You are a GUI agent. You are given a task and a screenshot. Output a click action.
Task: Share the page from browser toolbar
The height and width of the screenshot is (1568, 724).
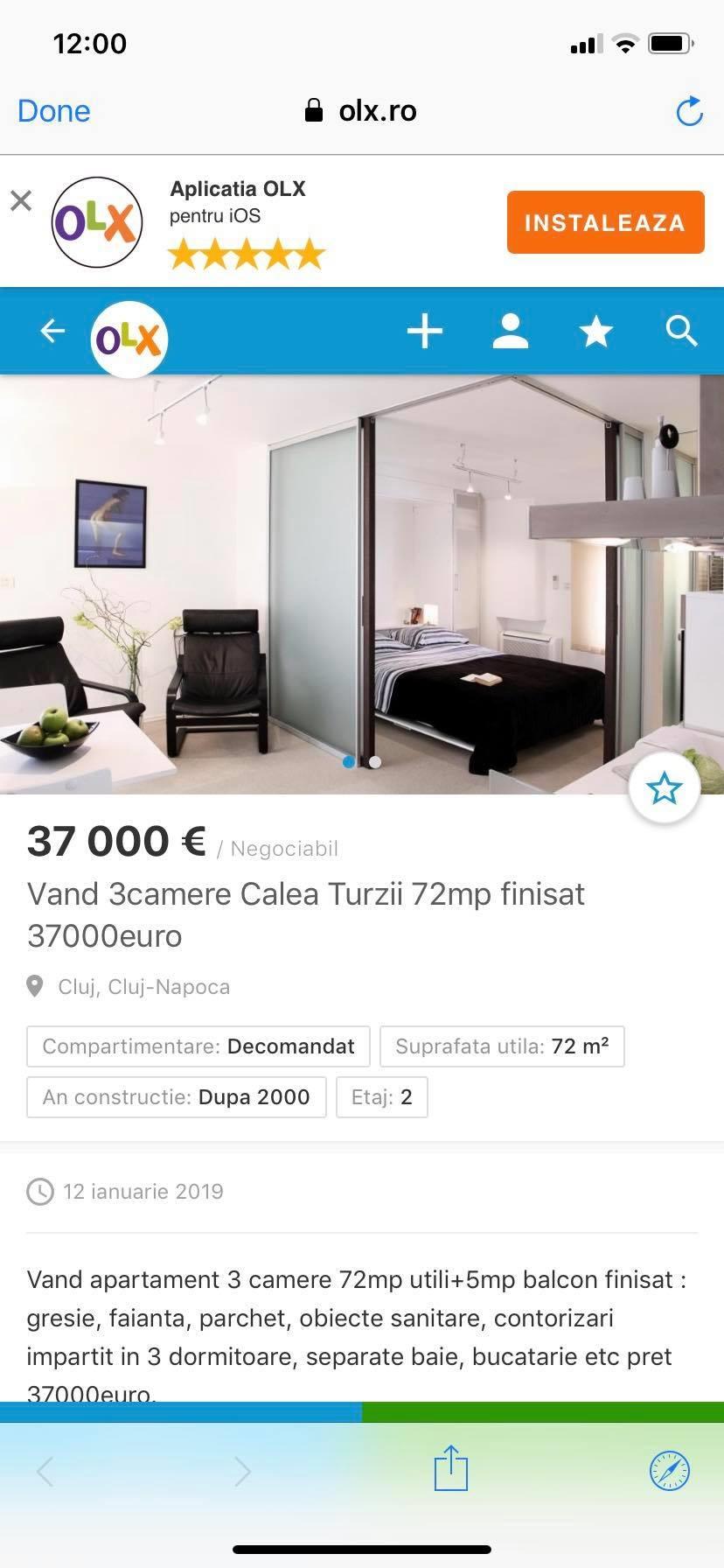point(451,1468)
